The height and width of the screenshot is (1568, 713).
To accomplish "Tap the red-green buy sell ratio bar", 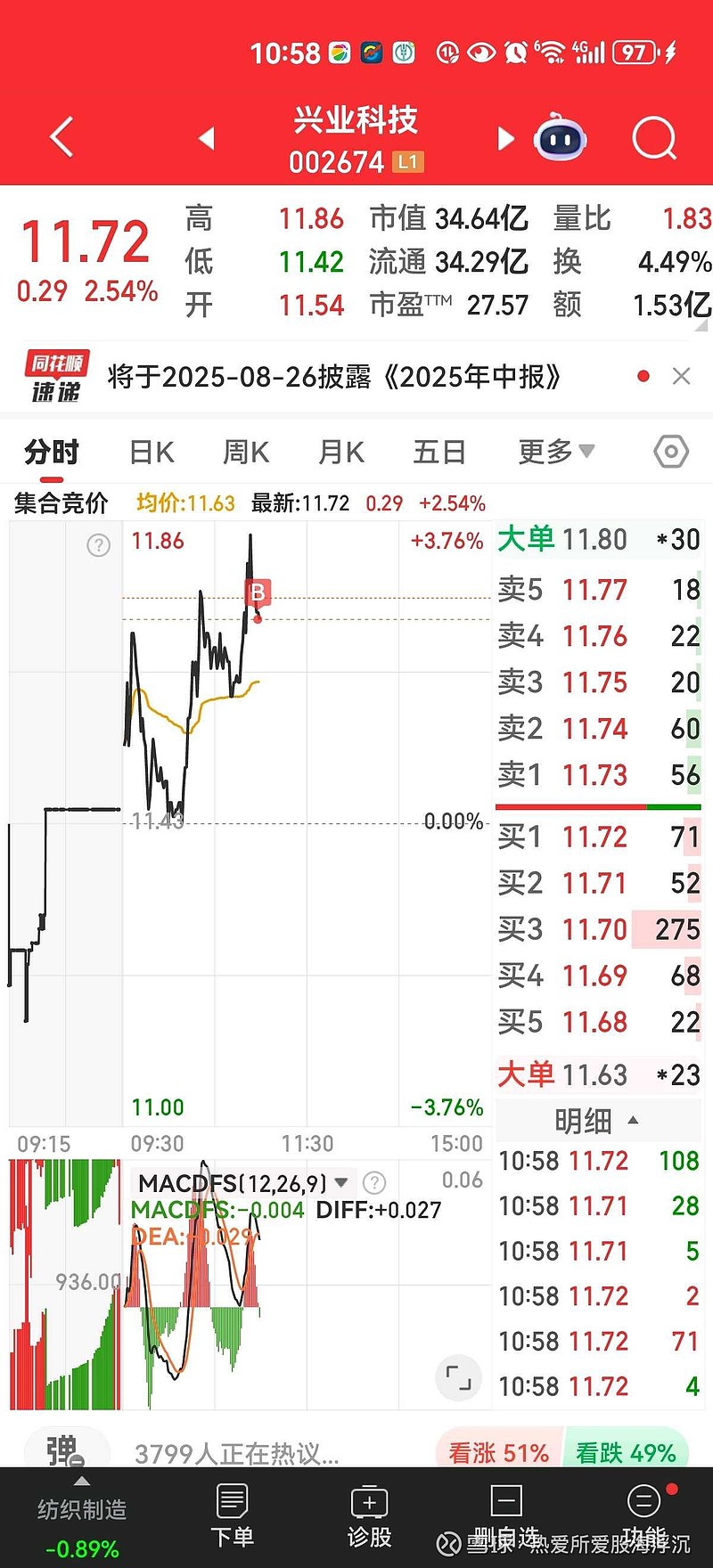I will click(597, 806).
